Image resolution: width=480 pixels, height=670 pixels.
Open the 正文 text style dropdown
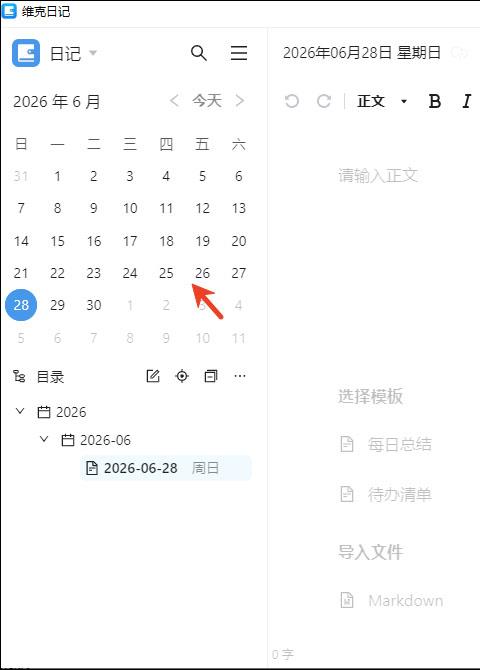point(383,101)
